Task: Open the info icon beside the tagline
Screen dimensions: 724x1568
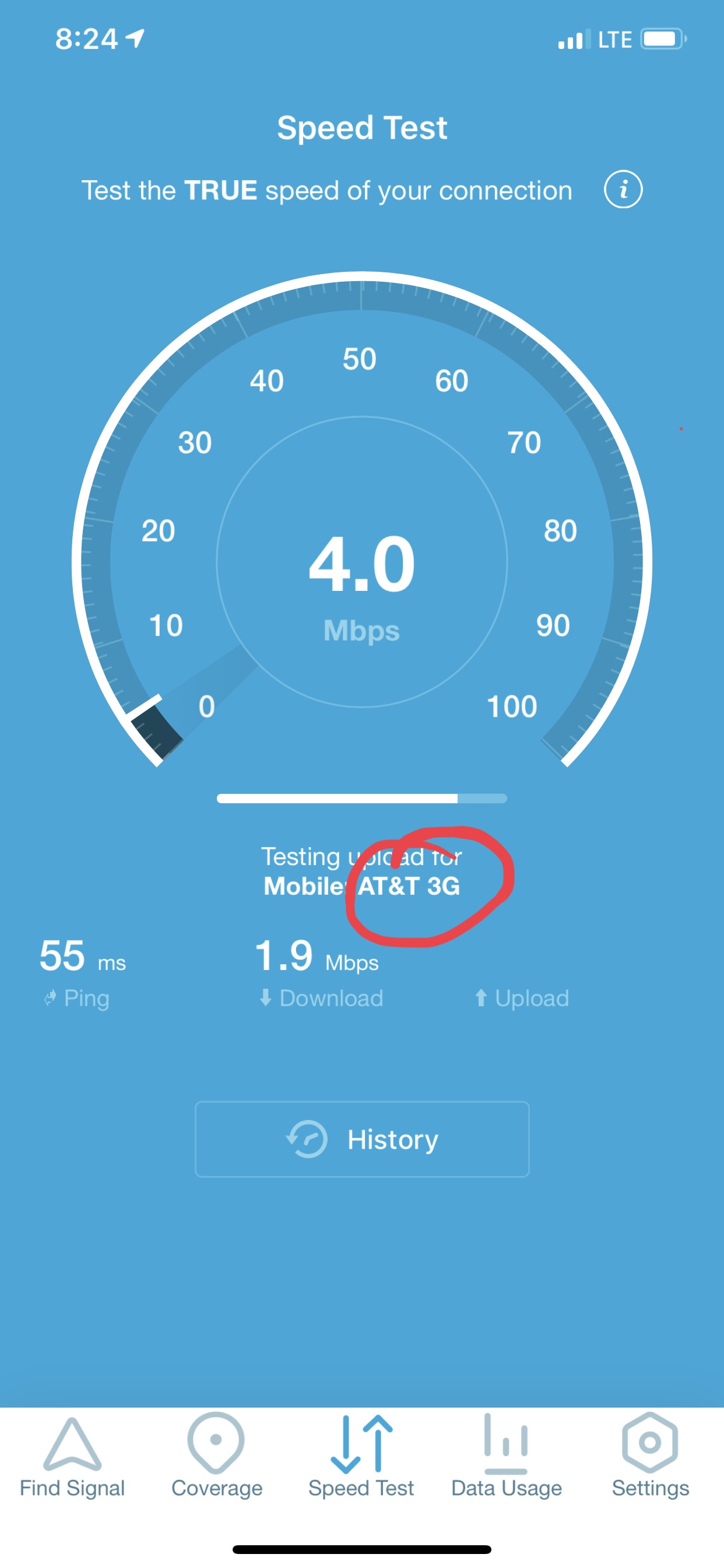Action: tap(623, 190)
